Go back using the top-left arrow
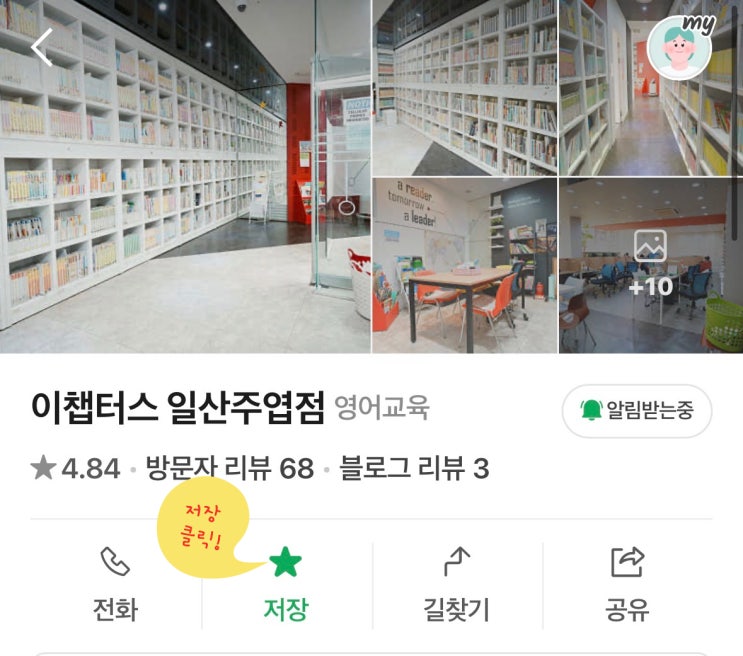743x656 pixels. (x=42, y=47)
